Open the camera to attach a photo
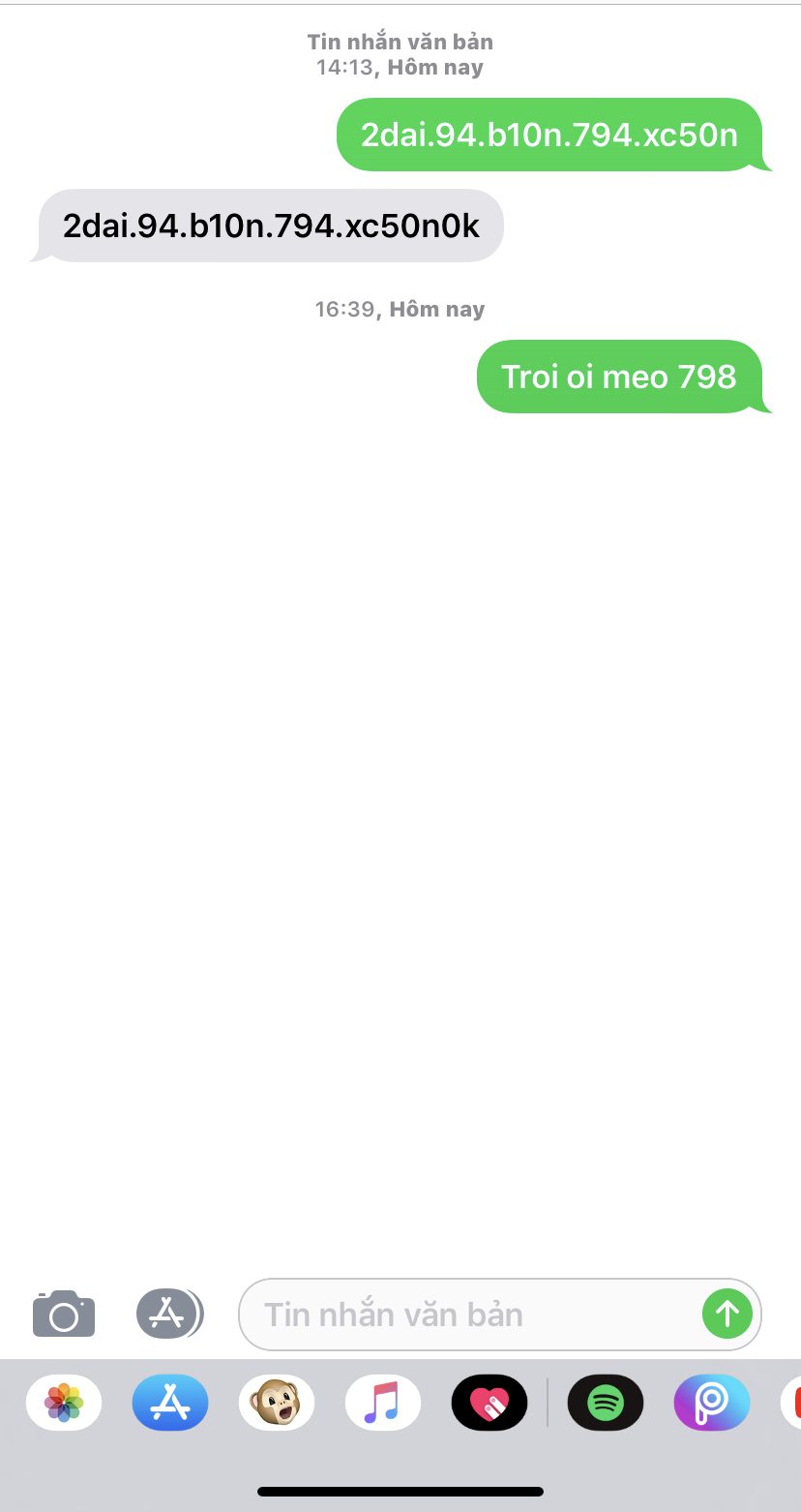Image resolution: width=801 pixels, height=1512 pixels. tap(64, 1314)
